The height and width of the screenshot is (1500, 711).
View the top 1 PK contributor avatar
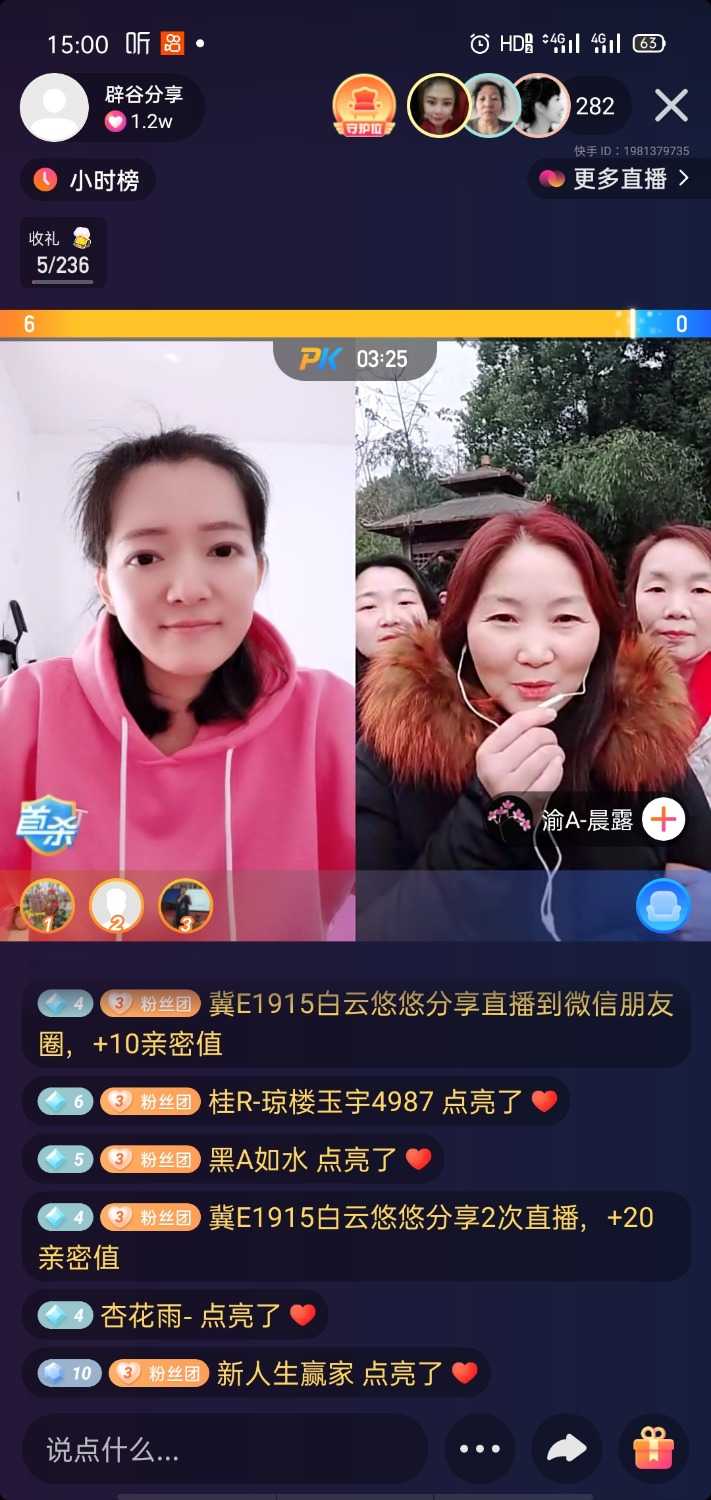point(47,906)
